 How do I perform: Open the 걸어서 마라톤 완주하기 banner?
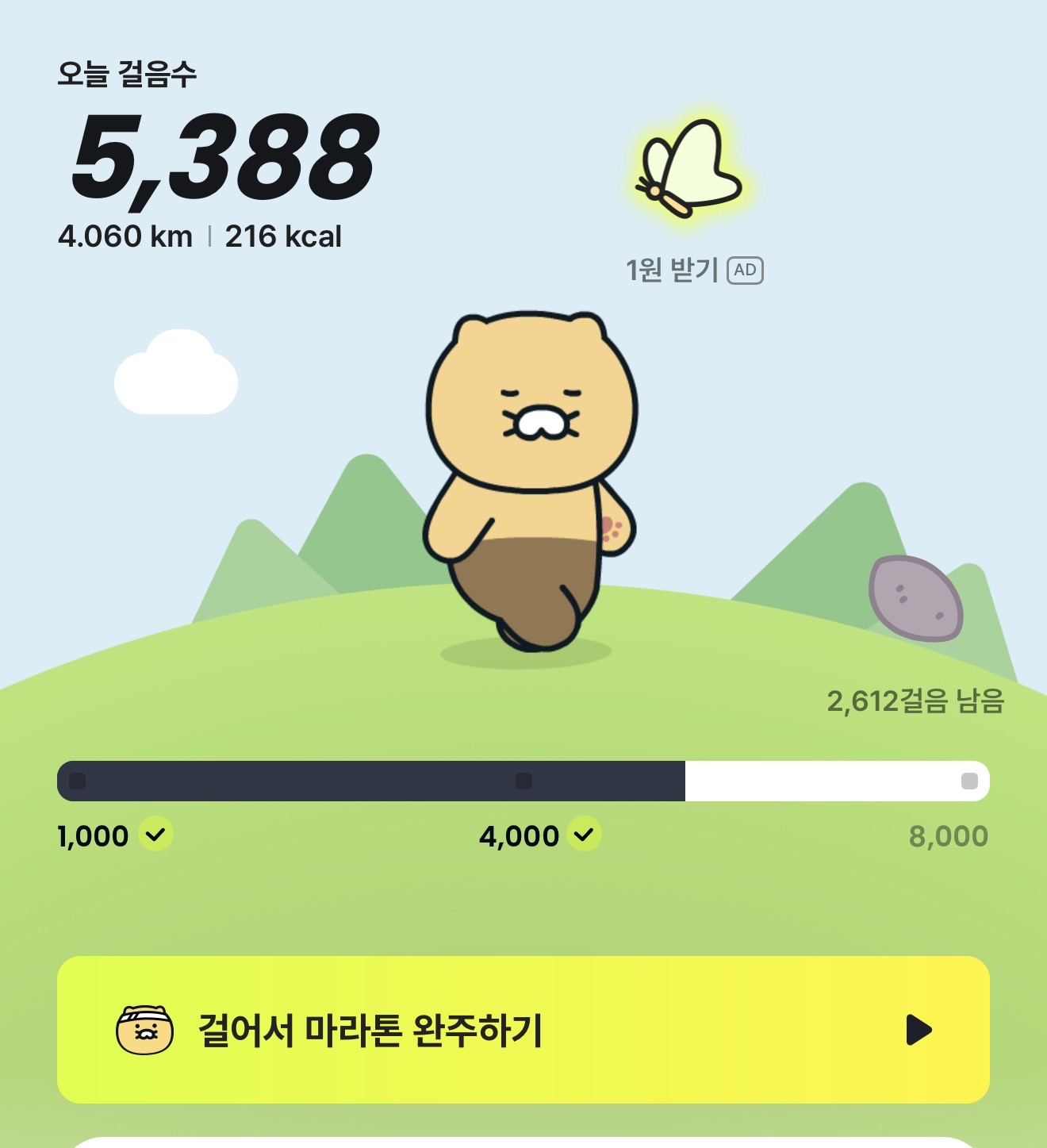tap(523, 1029)
